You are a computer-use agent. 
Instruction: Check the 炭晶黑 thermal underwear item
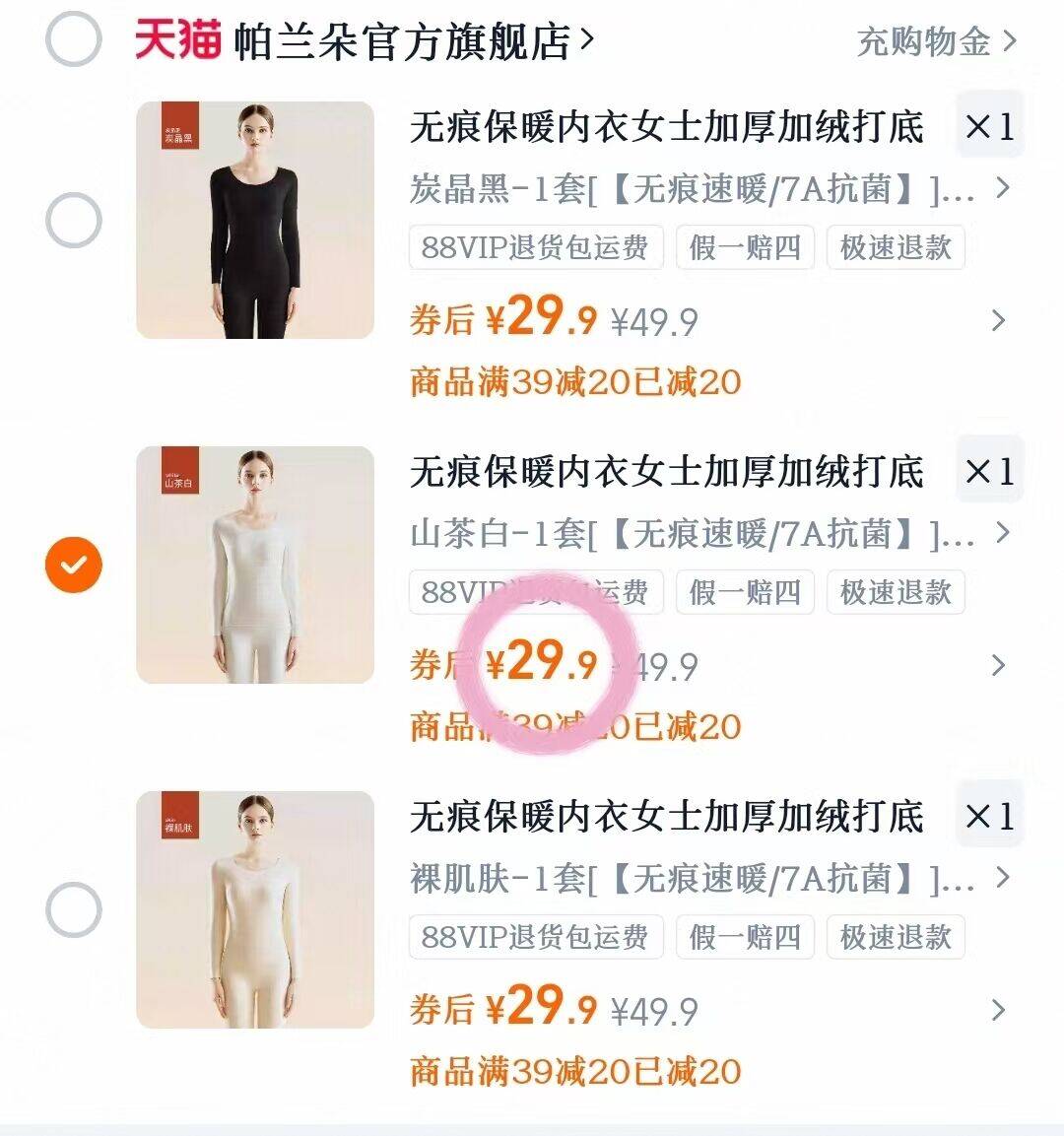click(74, 220)
